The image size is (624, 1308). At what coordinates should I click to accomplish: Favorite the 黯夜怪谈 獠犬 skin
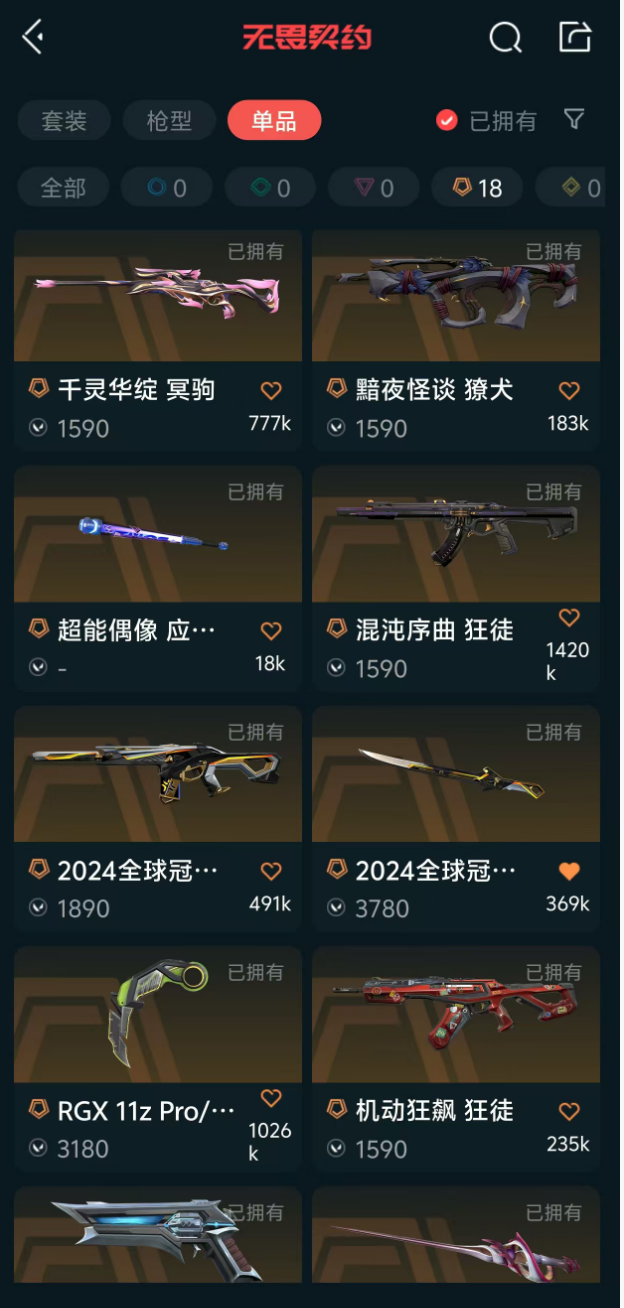click(569, 391)
